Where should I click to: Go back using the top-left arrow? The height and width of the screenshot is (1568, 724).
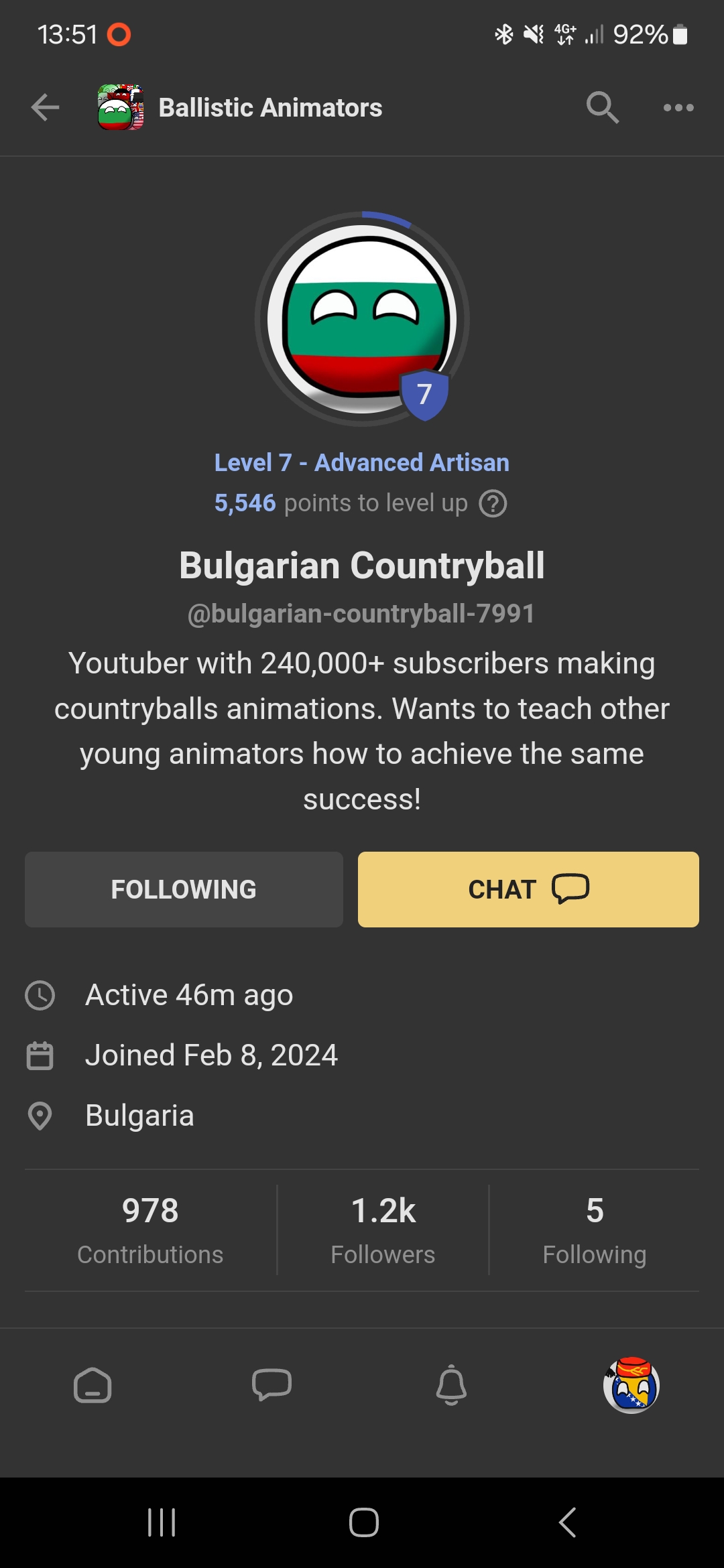click(x=46, y=107)
